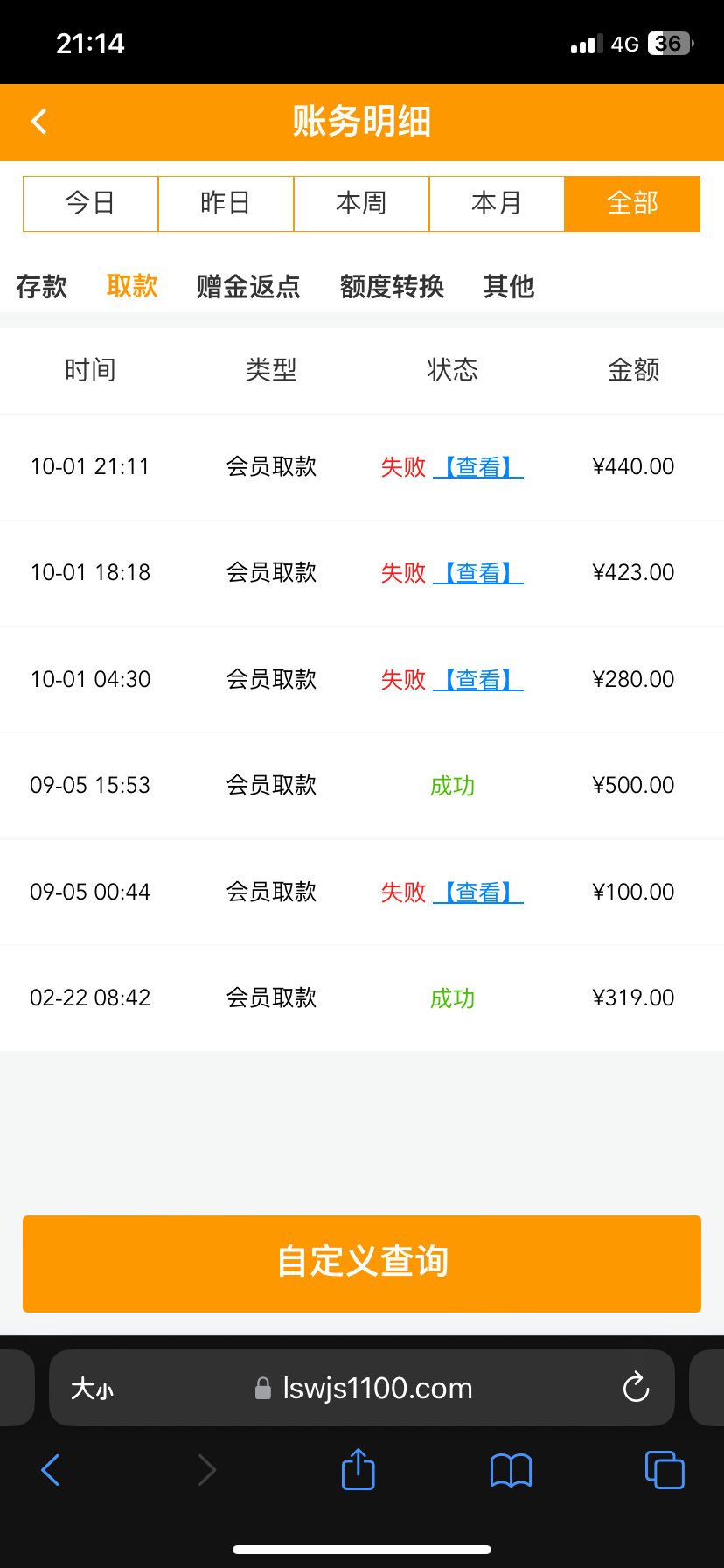724x1568 pixels.
Task: Show records for 本周
Action: [361, 204]
